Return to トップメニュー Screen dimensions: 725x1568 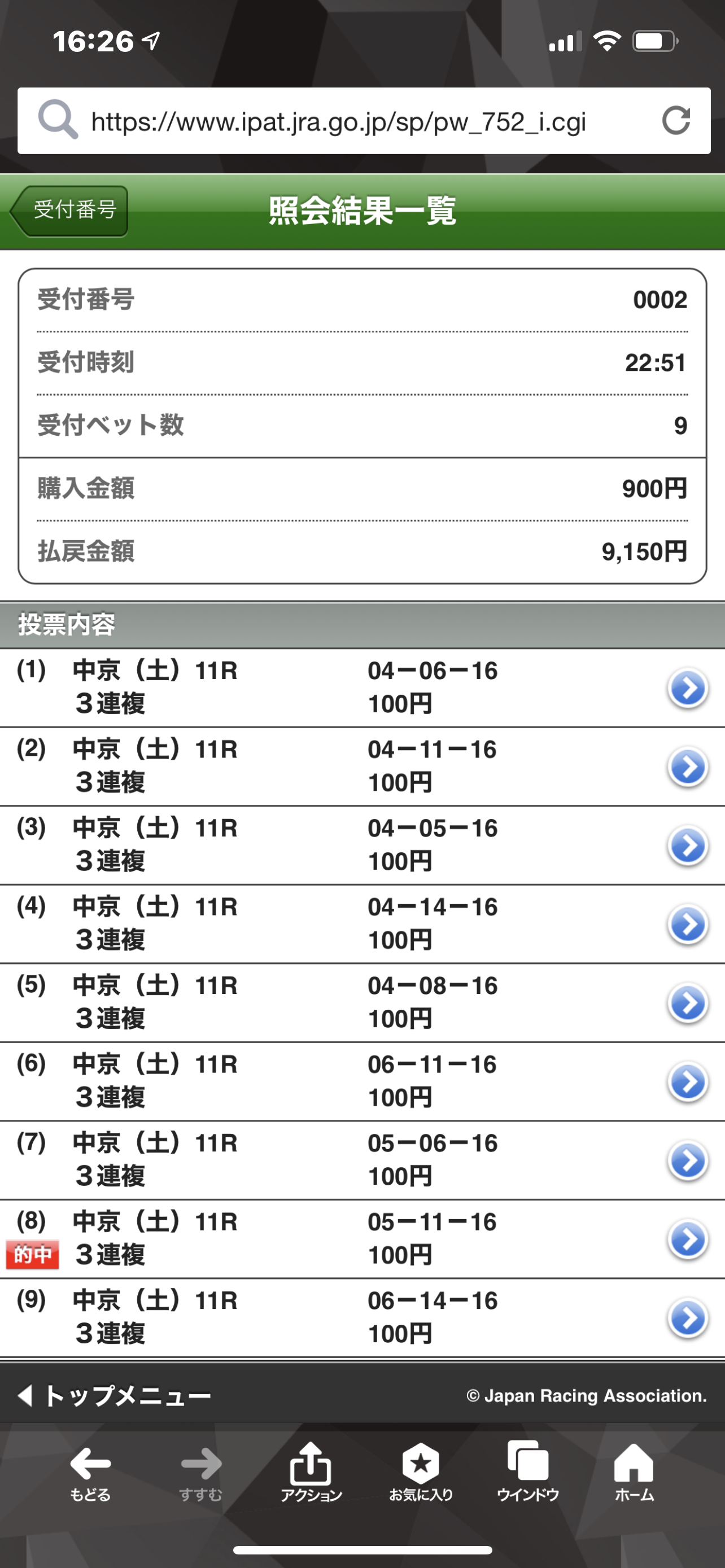(x=116, y=1395)
